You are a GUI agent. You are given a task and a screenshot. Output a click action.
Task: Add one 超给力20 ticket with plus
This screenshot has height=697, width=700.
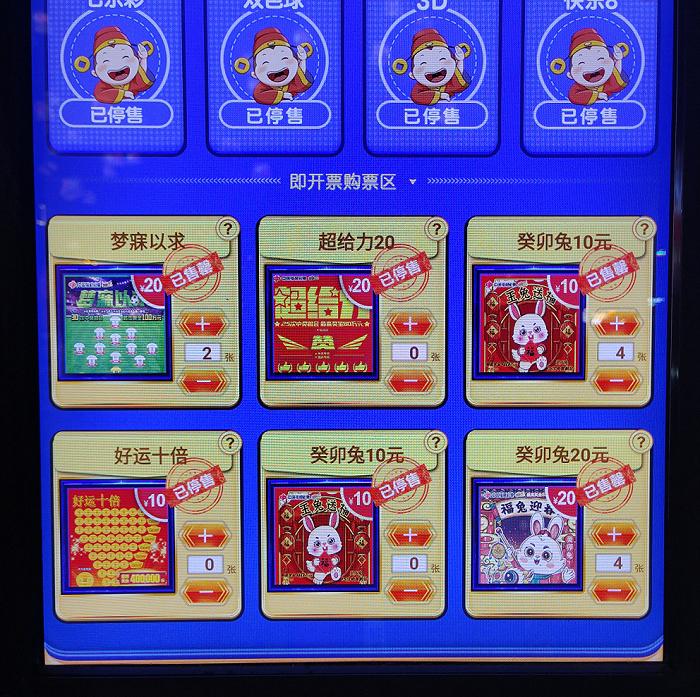tap(410, 324)
